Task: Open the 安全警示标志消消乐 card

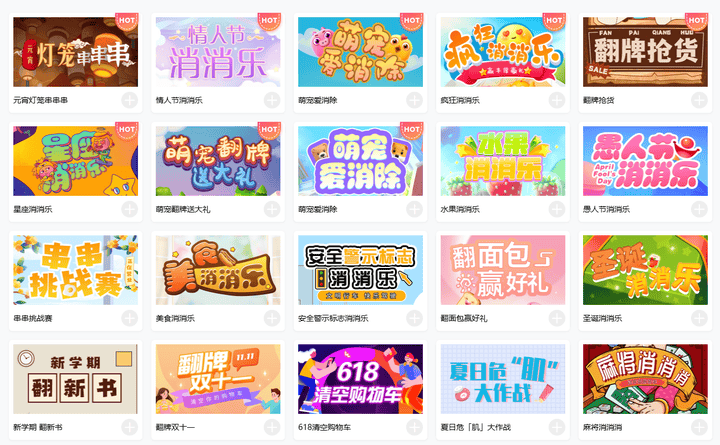Action: [360, 270]
